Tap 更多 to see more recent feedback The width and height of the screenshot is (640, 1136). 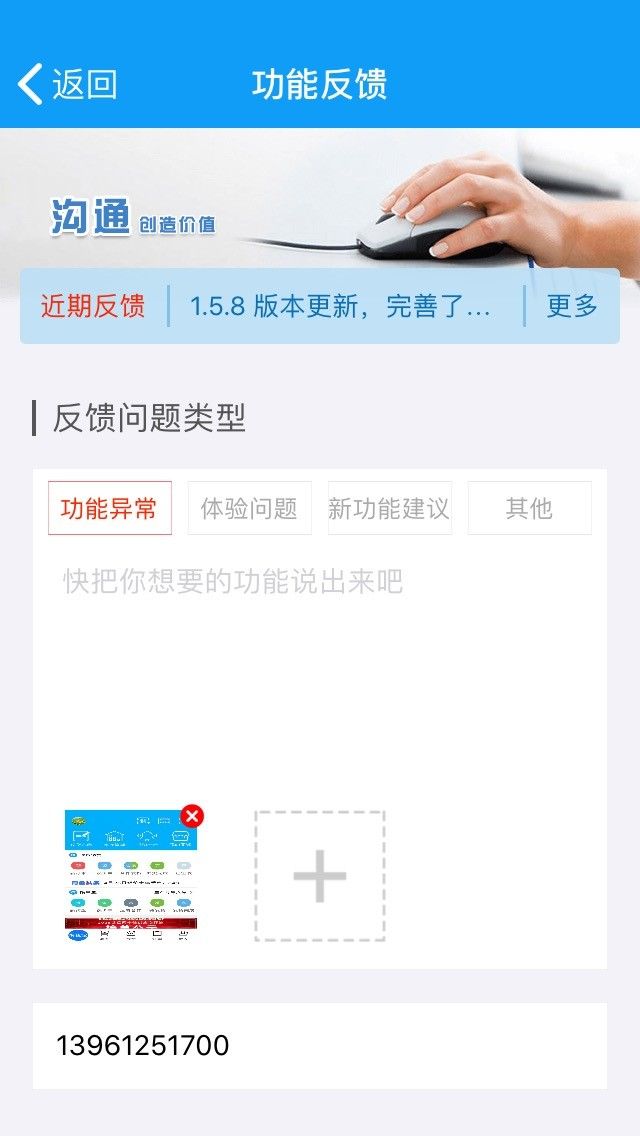[x=572, y=306]
